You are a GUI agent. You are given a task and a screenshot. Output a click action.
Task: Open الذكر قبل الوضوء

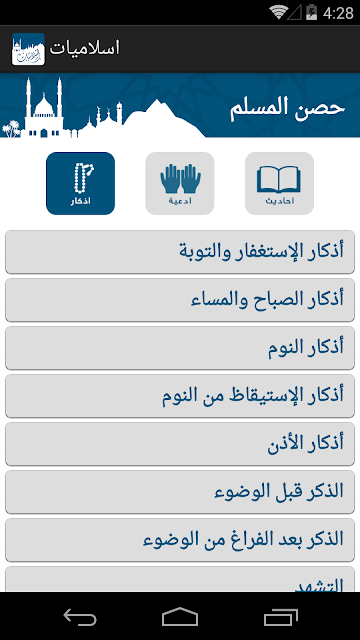(x=180, y=492)
